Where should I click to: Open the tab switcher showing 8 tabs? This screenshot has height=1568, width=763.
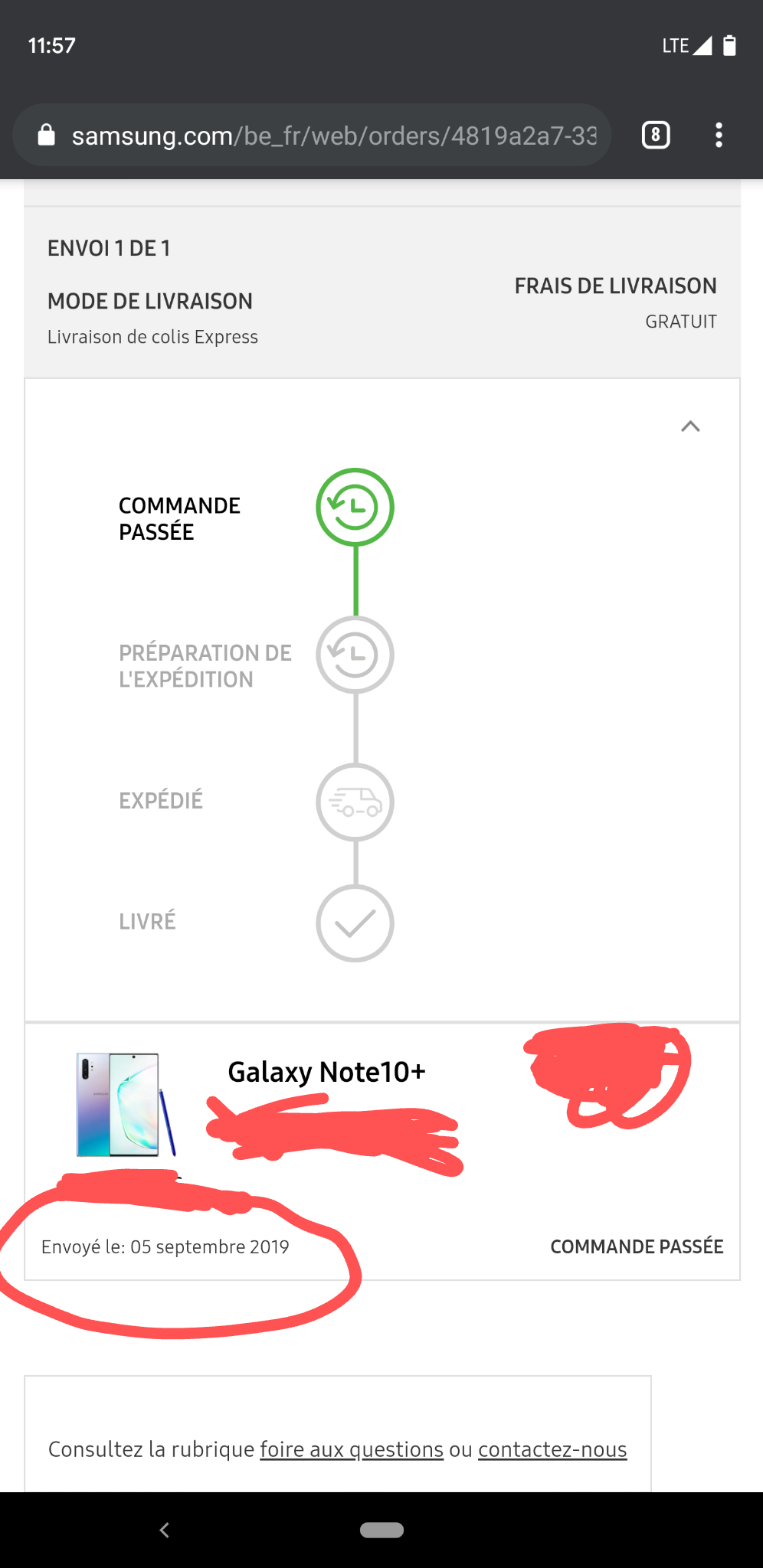[x=655, y=136]
